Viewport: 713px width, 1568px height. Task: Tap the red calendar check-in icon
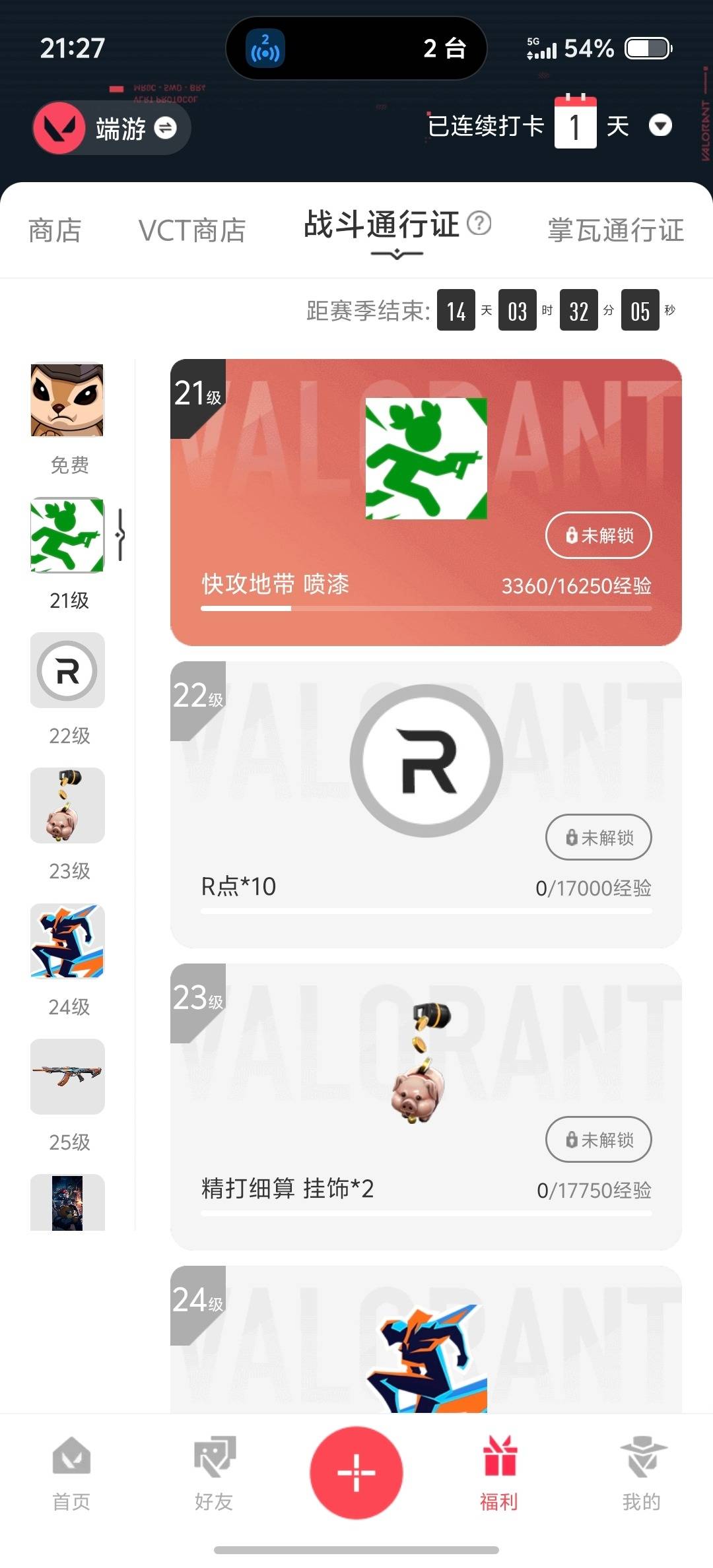coord(576,123)
